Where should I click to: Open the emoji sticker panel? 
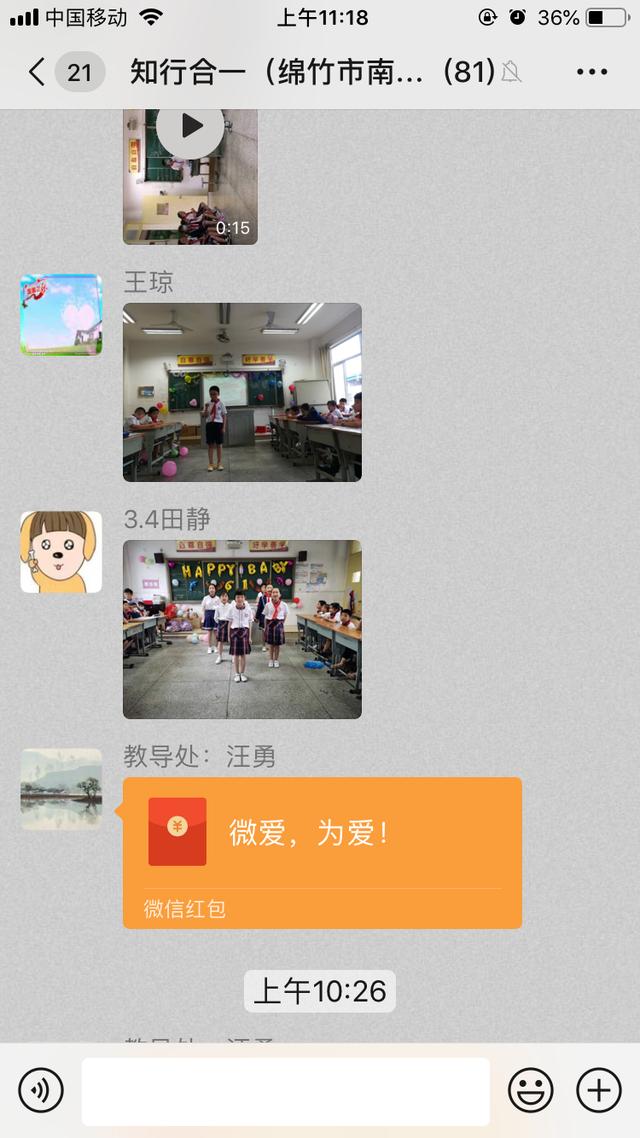pyautogui.click(x=530, y=1090)
